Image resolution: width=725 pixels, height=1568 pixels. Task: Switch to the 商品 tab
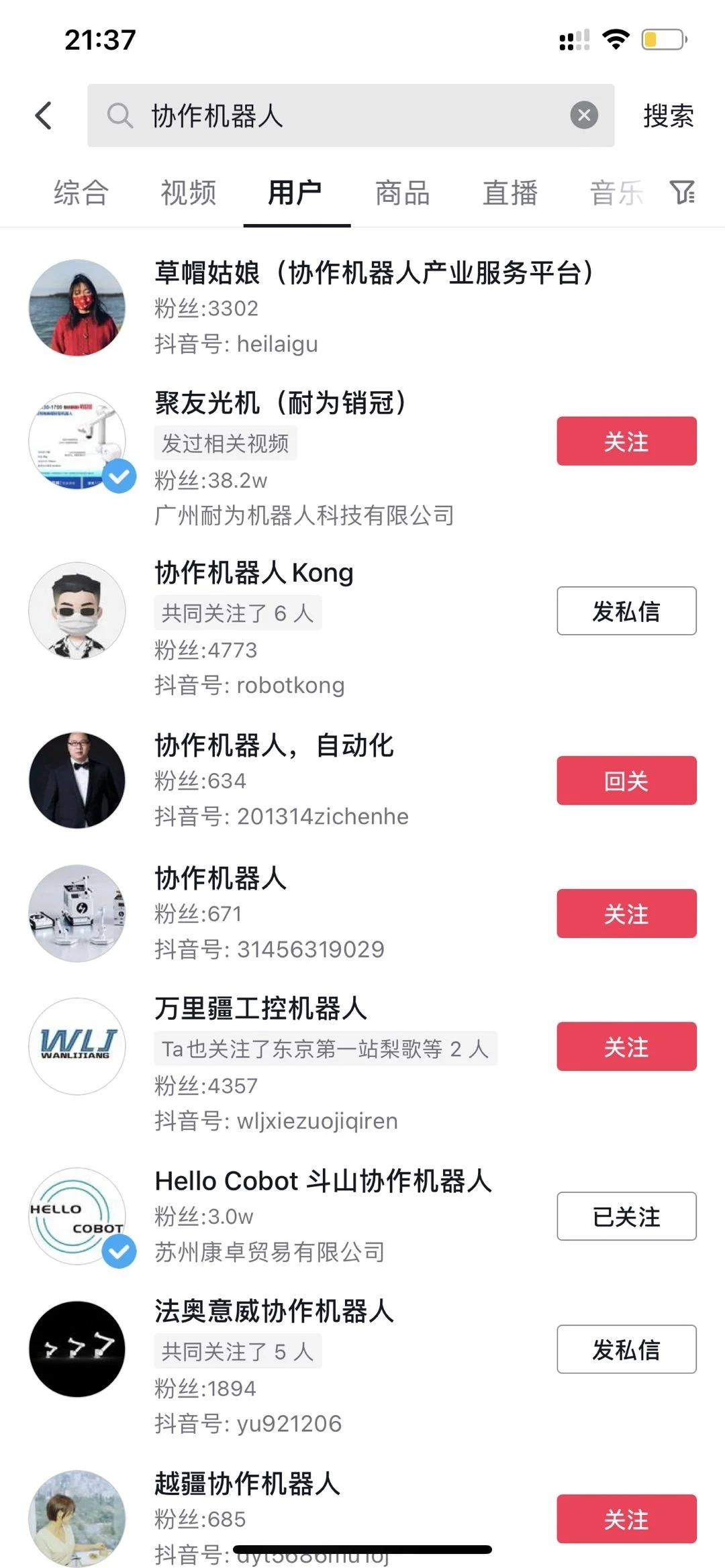coord(403,193)
